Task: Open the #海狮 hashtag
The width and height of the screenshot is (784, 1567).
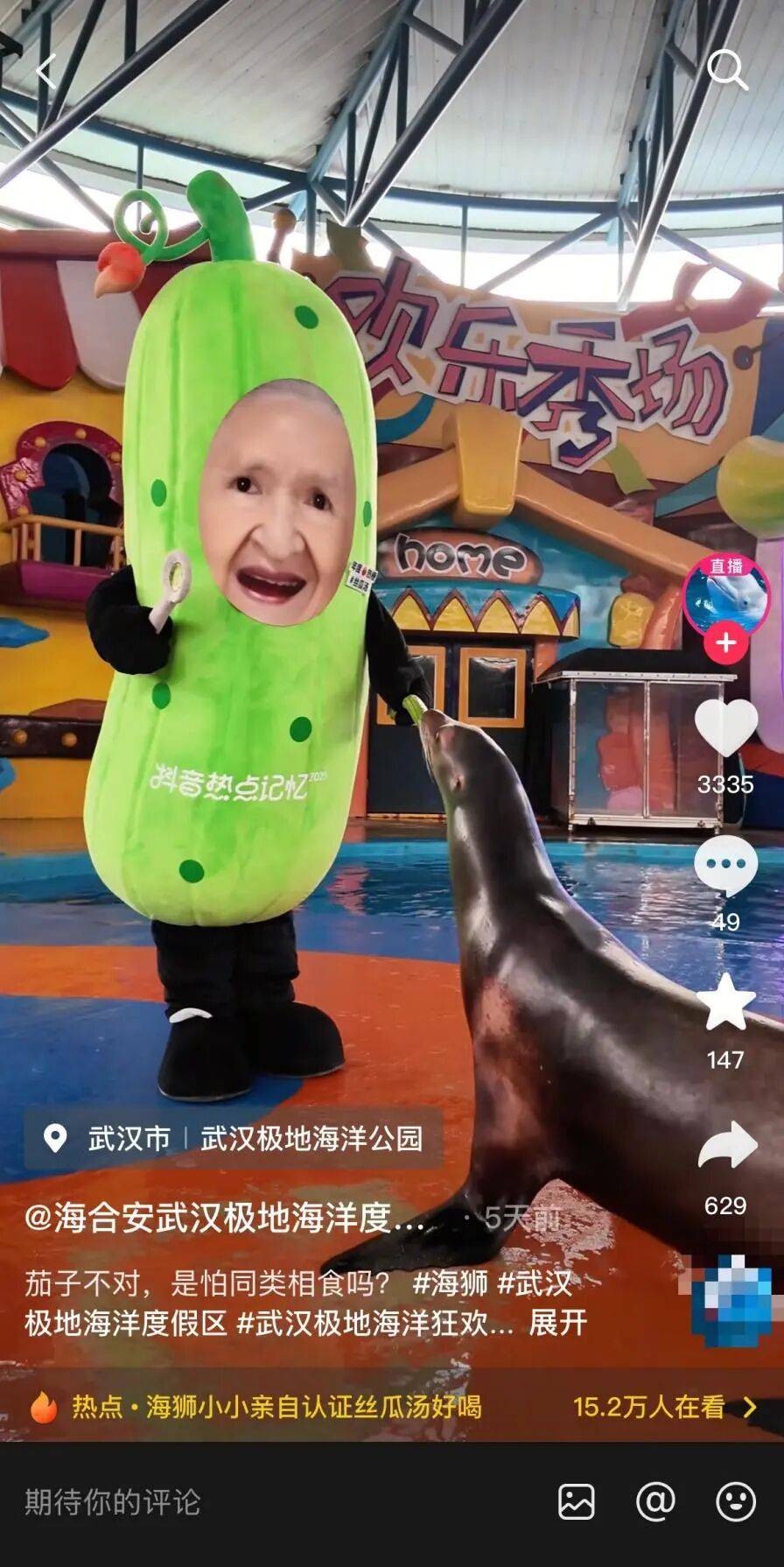Action: click(450, 1282)
